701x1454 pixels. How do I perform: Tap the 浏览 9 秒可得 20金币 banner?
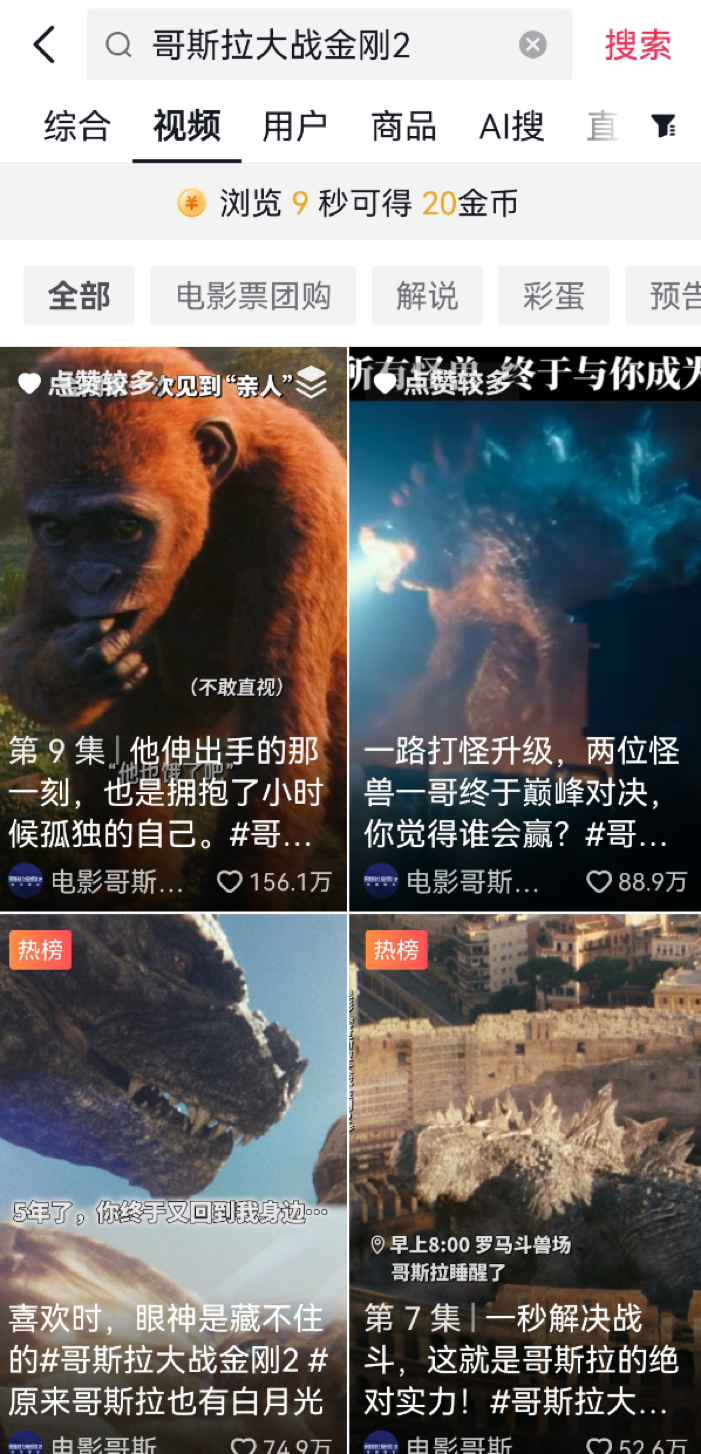pos(350,203)
